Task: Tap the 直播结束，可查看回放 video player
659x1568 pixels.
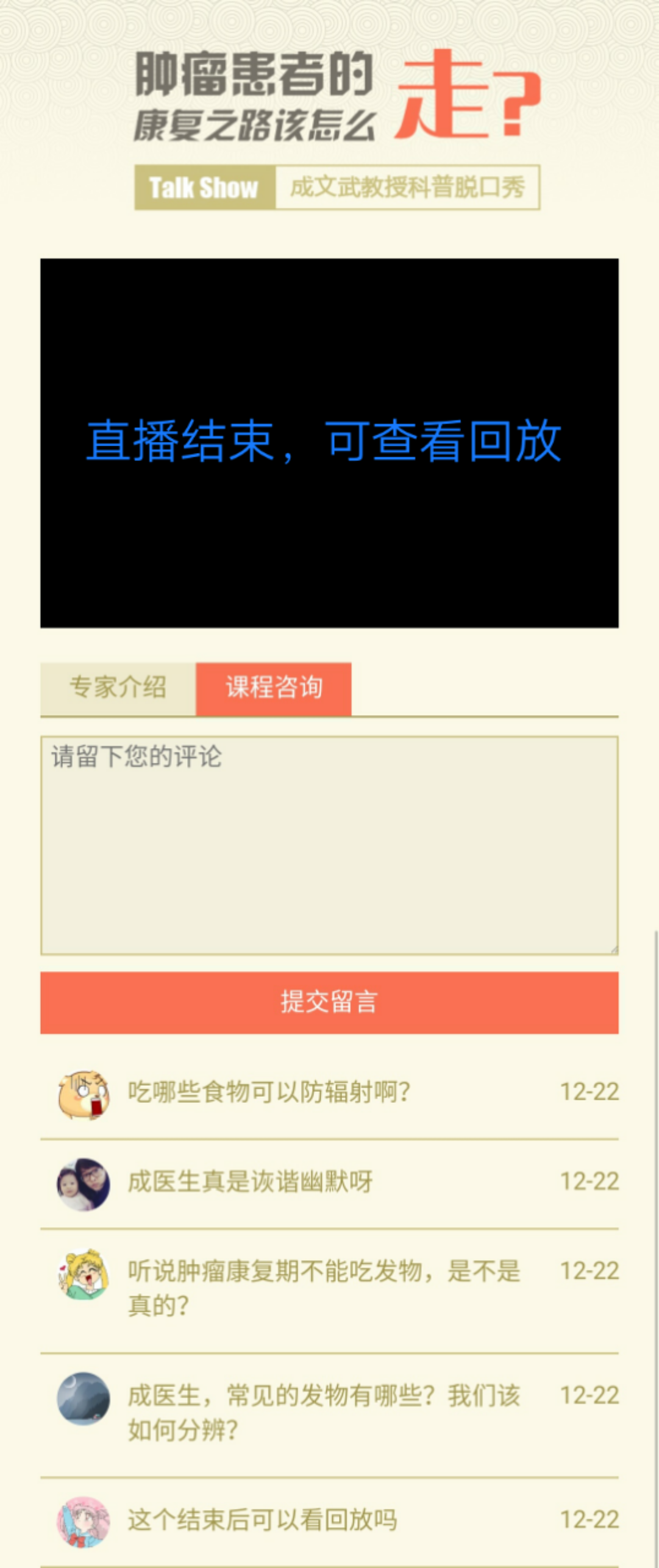Action: pos(329,443)
